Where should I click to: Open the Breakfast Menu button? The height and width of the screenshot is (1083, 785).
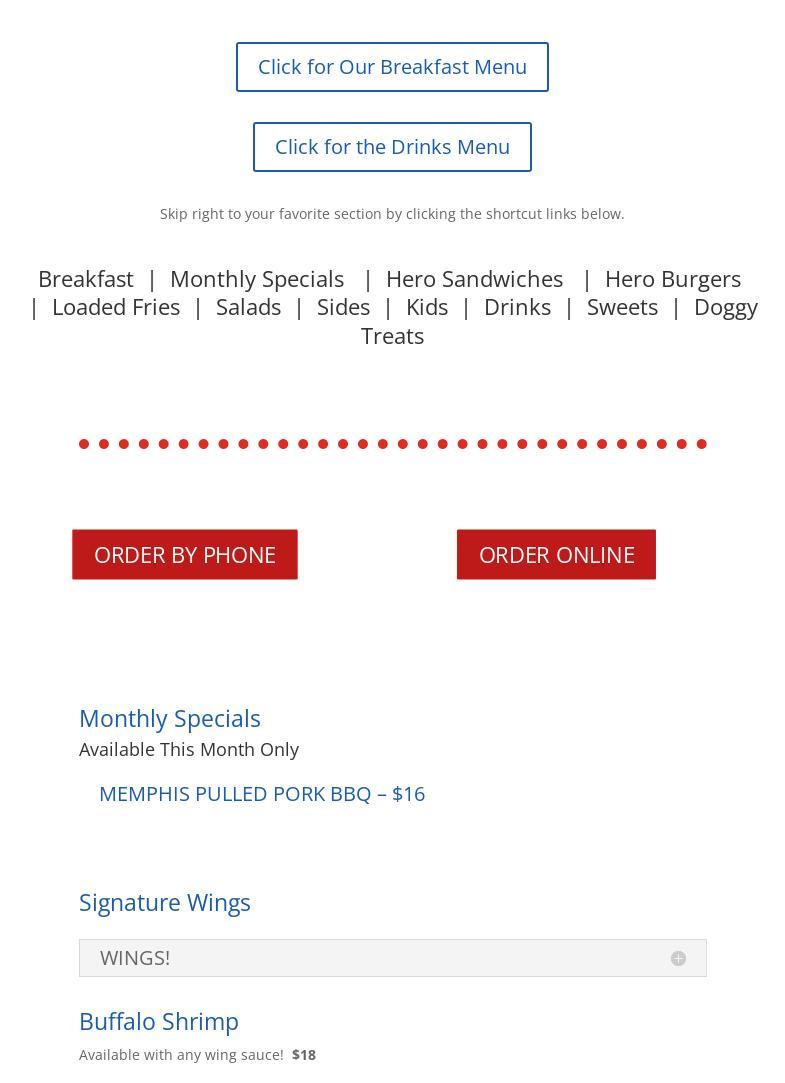[392, 67]
